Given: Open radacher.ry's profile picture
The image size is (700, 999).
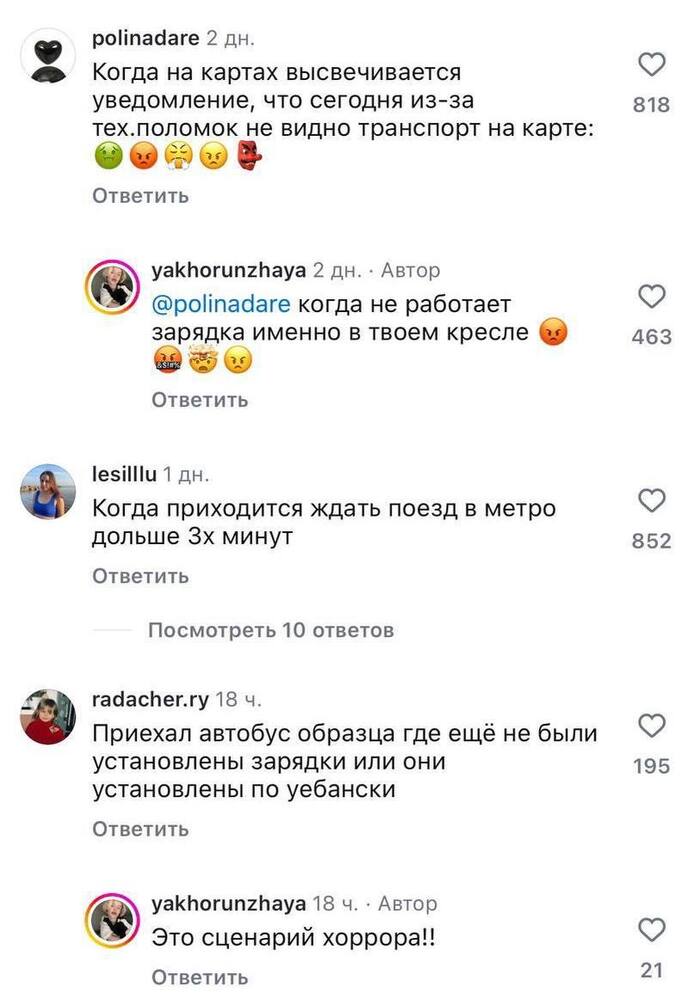Looking at the screenshot, I should click(x=48, y=717).
